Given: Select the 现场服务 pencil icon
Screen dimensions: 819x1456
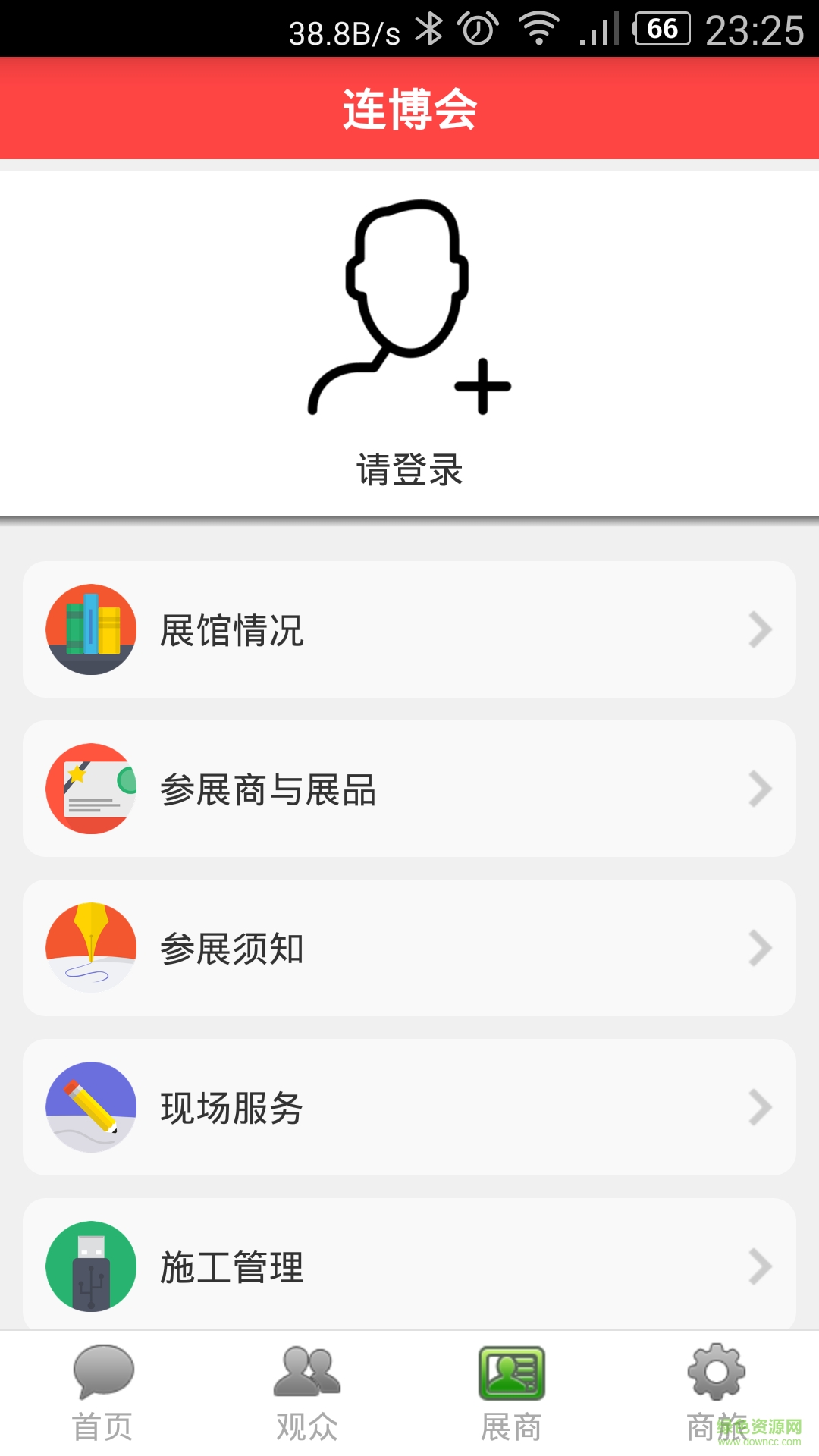Looking at the screenshot, I should tap(91, 1107).
